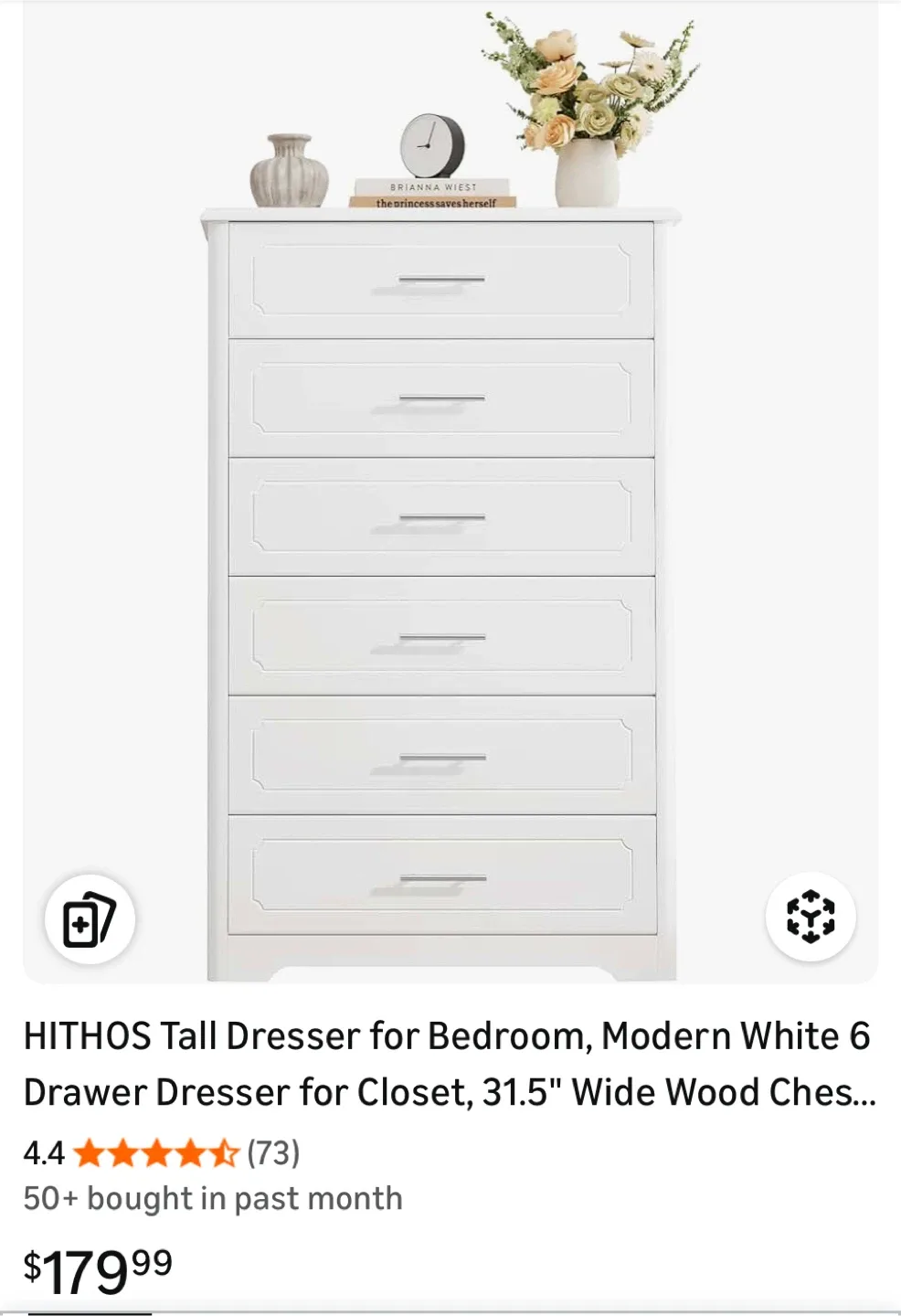
Task: Click "50+ bought in past month"
Action: (x=213, y=1198)
